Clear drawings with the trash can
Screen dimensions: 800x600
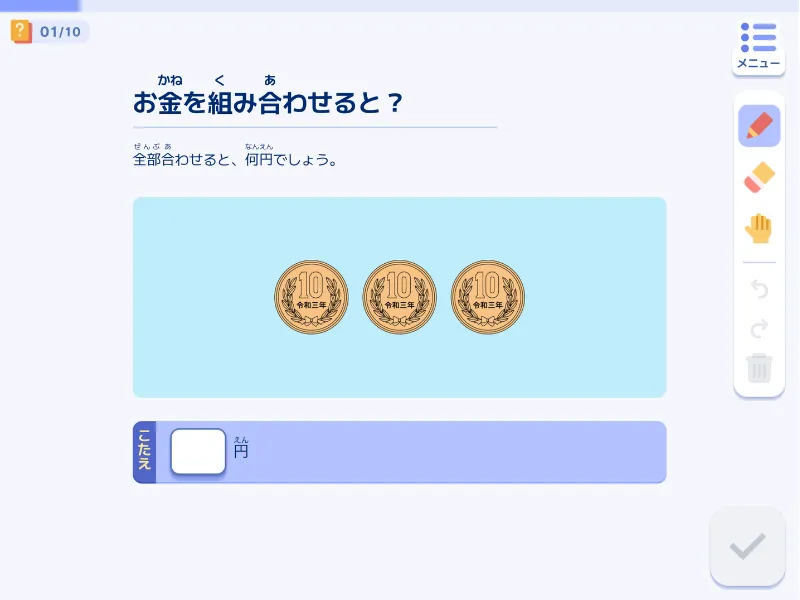(759, 368)
